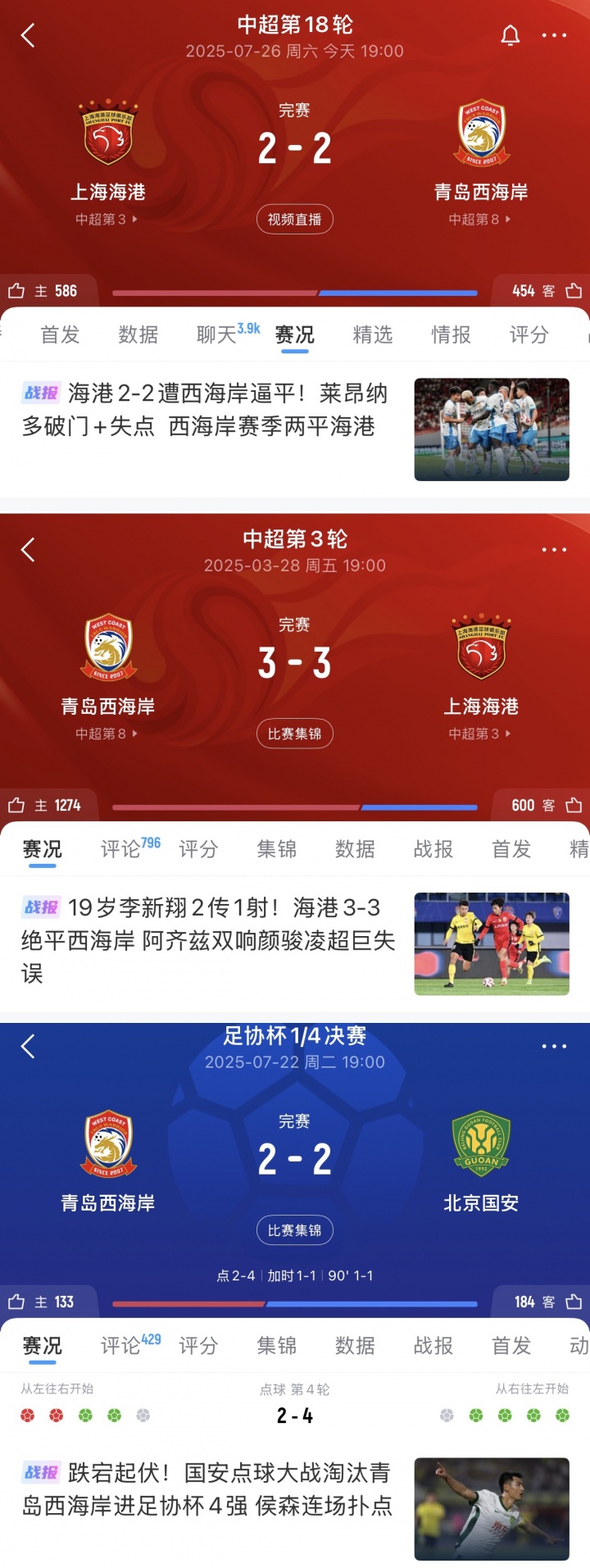
Task: Vote thumbs-up for the away side 客
Action: click(575, 291)
